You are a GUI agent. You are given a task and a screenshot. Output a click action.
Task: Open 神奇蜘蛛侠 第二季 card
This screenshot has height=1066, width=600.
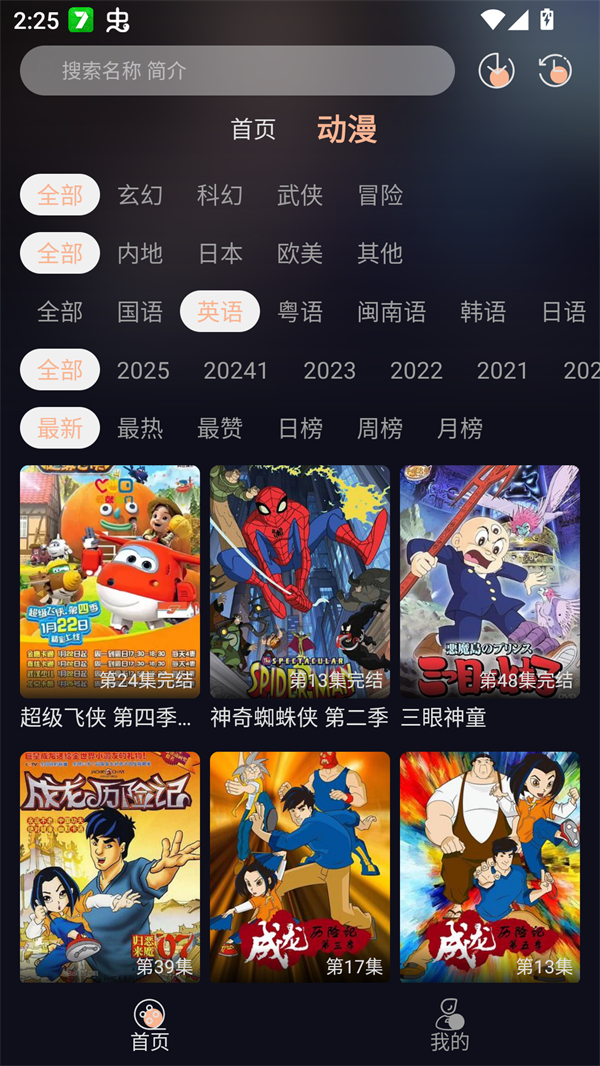pyautogui.click(x=300, y=582)
